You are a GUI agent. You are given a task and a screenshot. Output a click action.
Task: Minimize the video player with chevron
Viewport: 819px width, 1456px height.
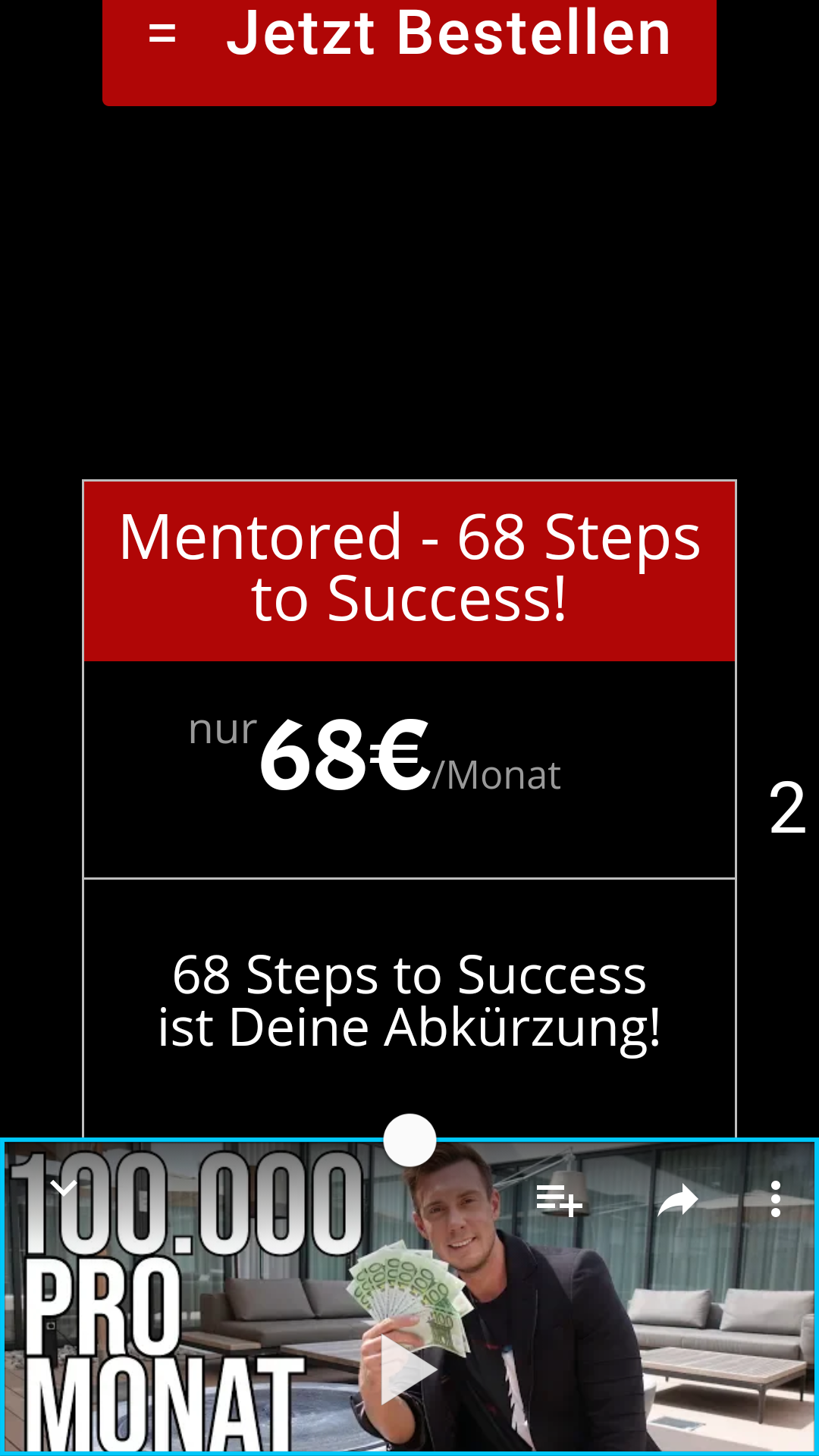64,1188
